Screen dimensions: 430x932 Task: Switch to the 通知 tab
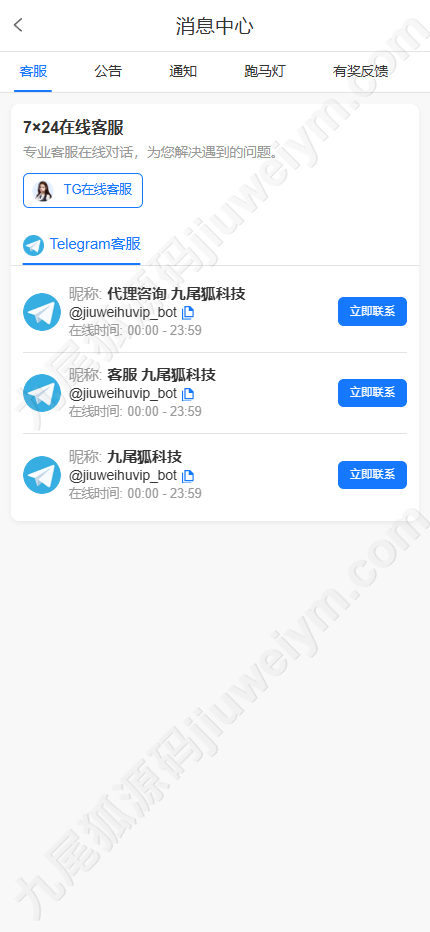point(183,72)
